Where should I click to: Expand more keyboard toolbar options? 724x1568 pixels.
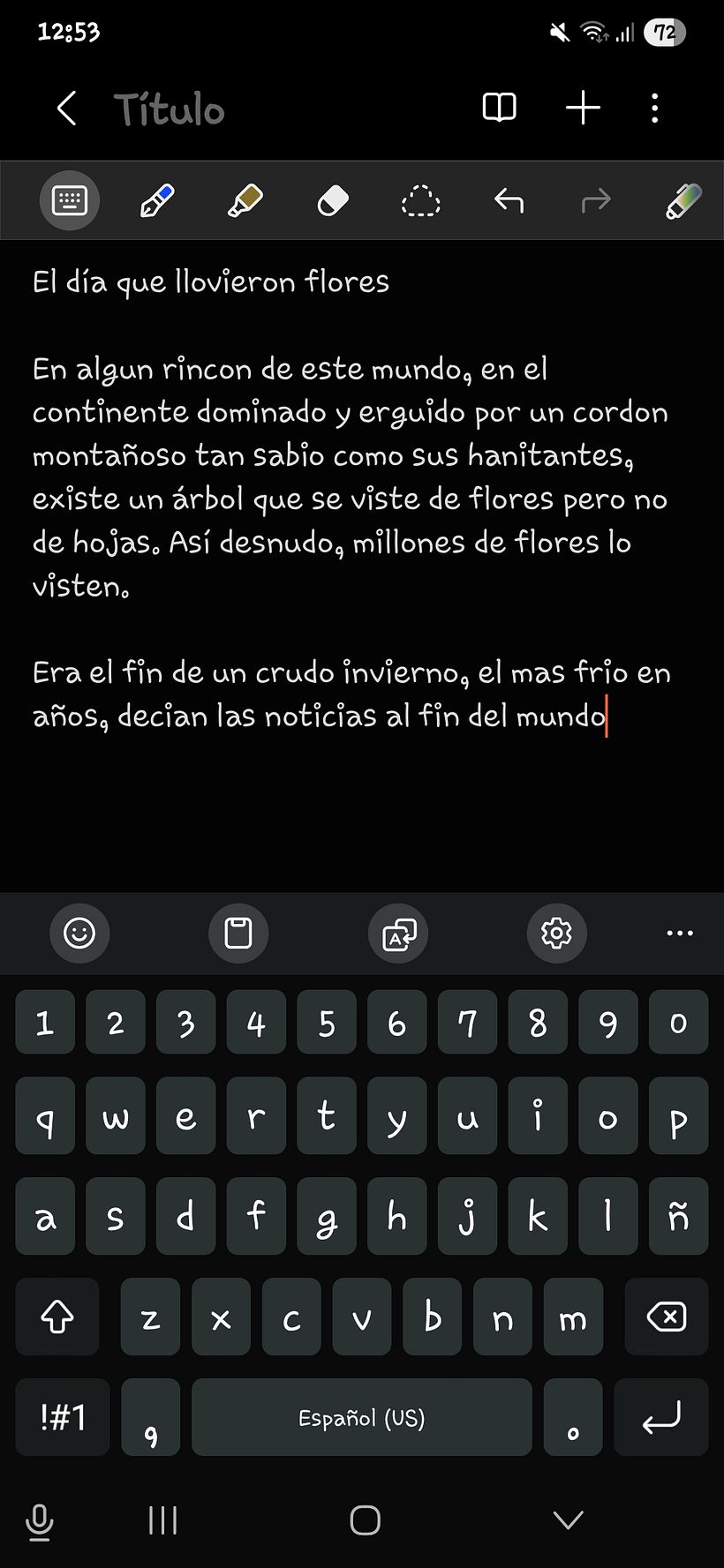click(x=679, y=933)
